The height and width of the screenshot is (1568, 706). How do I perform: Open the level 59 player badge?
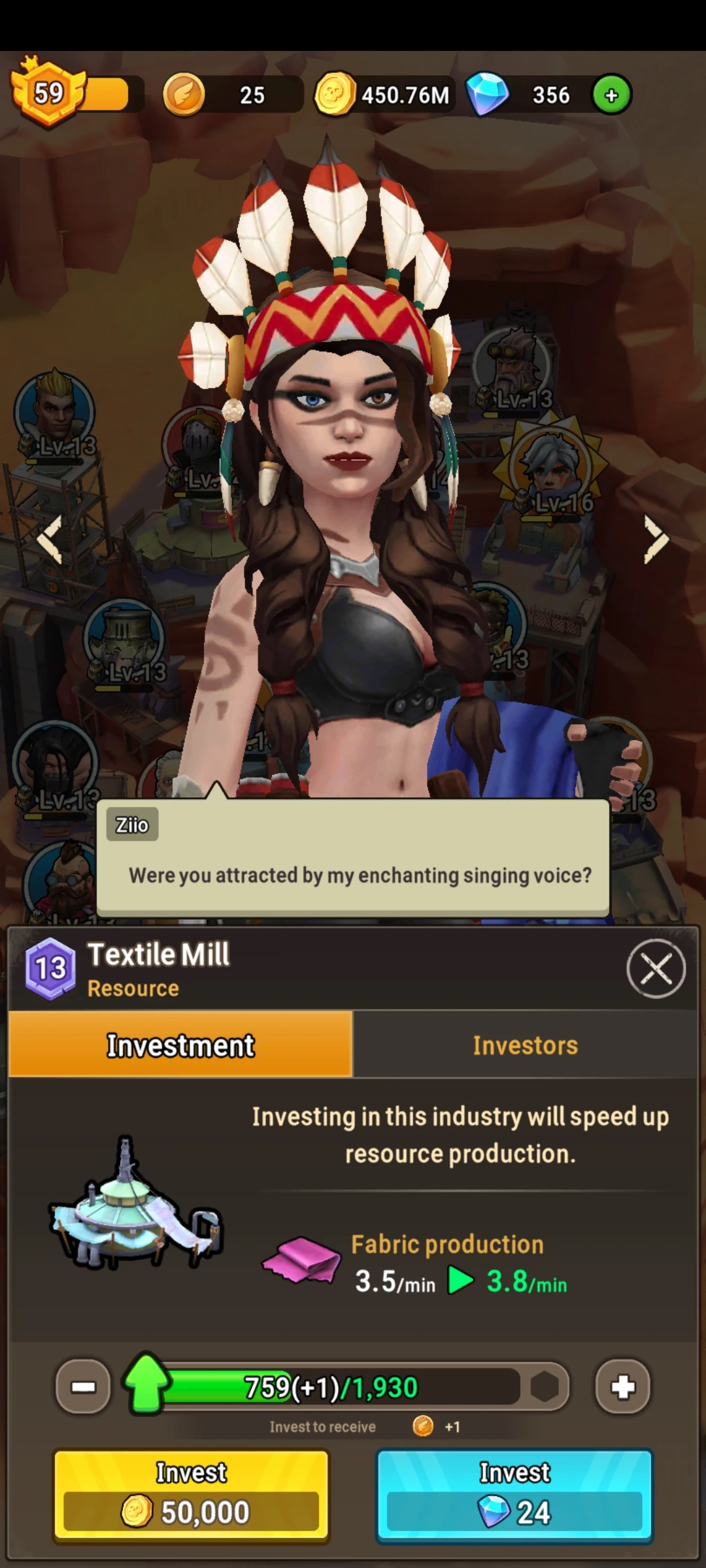tap(48, 92)
